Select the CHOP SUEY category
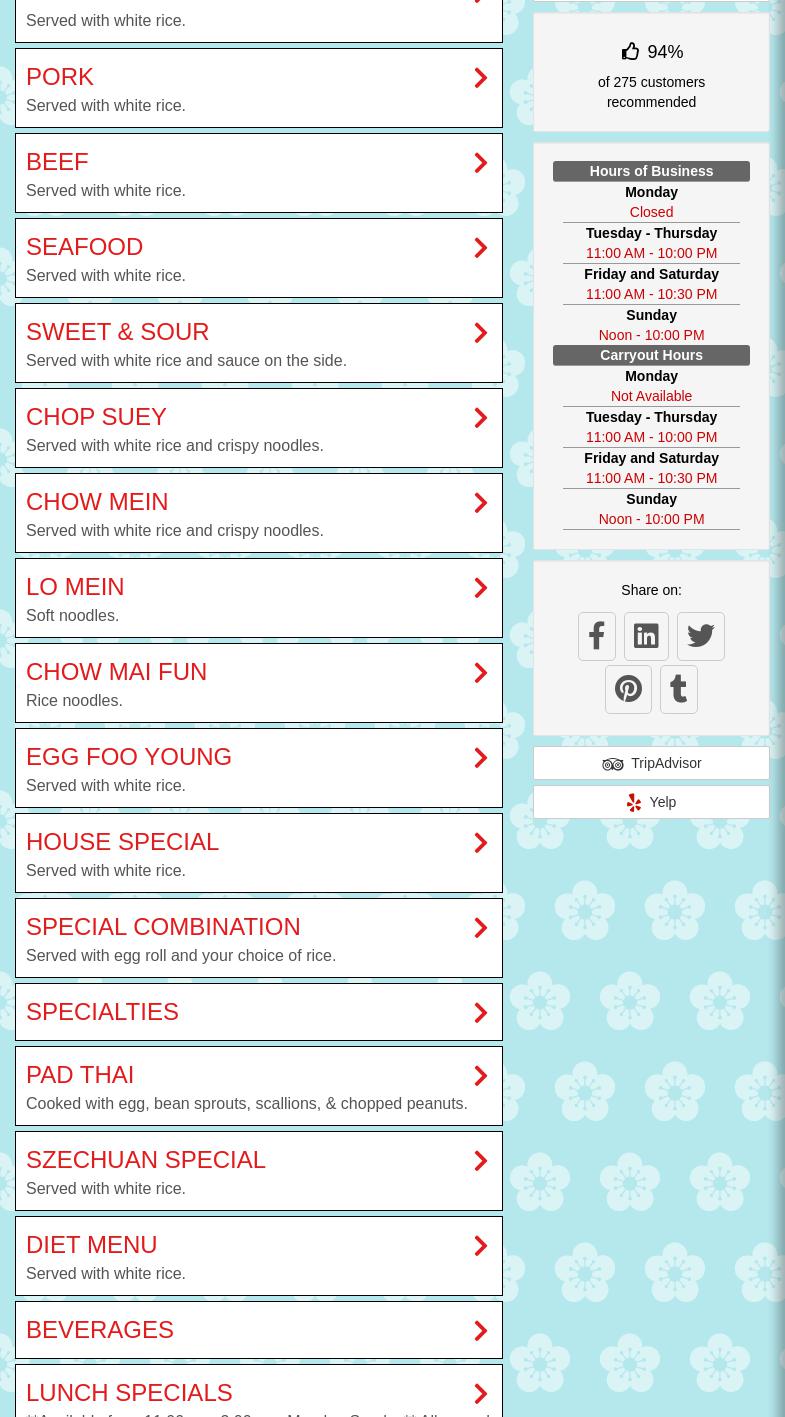785x1417 pixels. point(258,428)
